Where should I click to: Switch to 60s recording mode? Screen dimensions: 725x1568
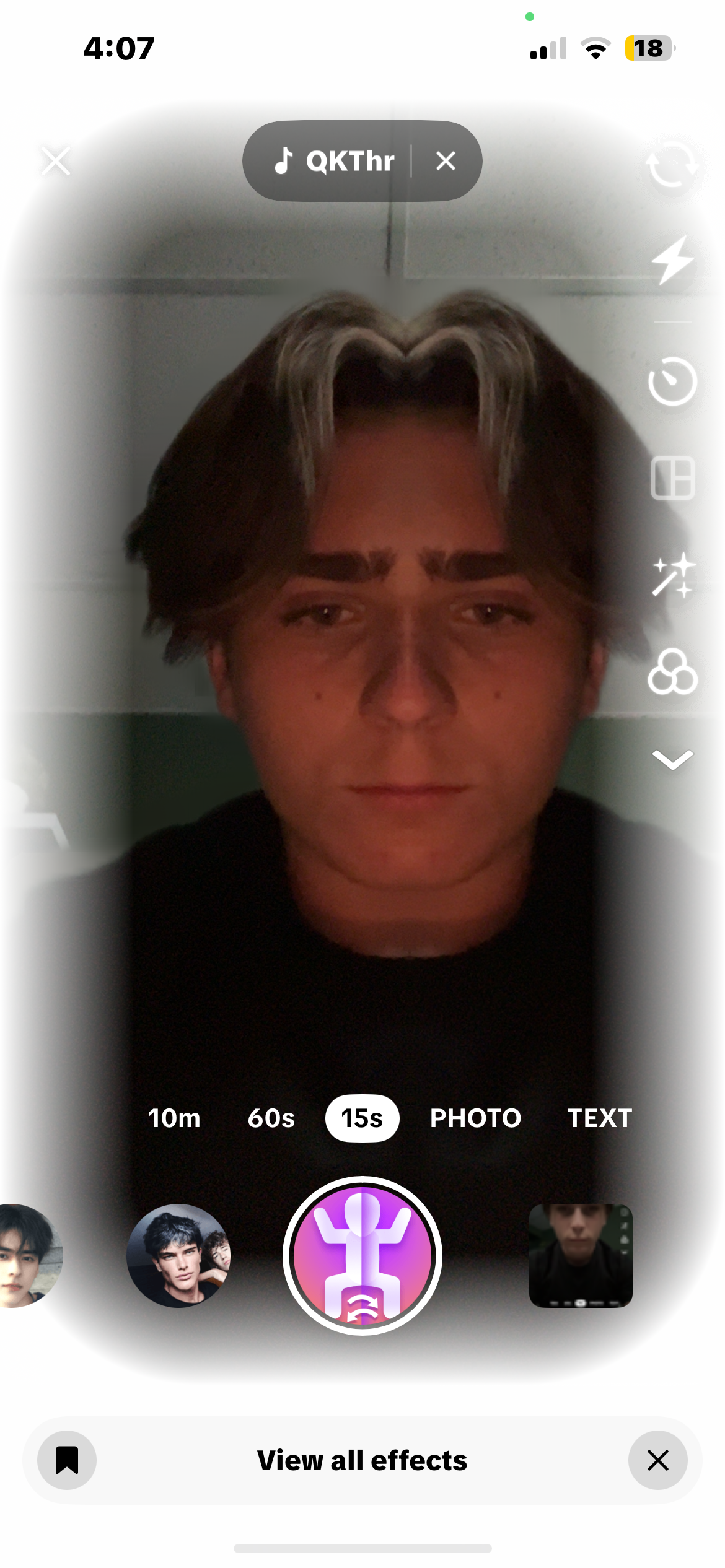pyautogui.click(x=271, y=1118)
